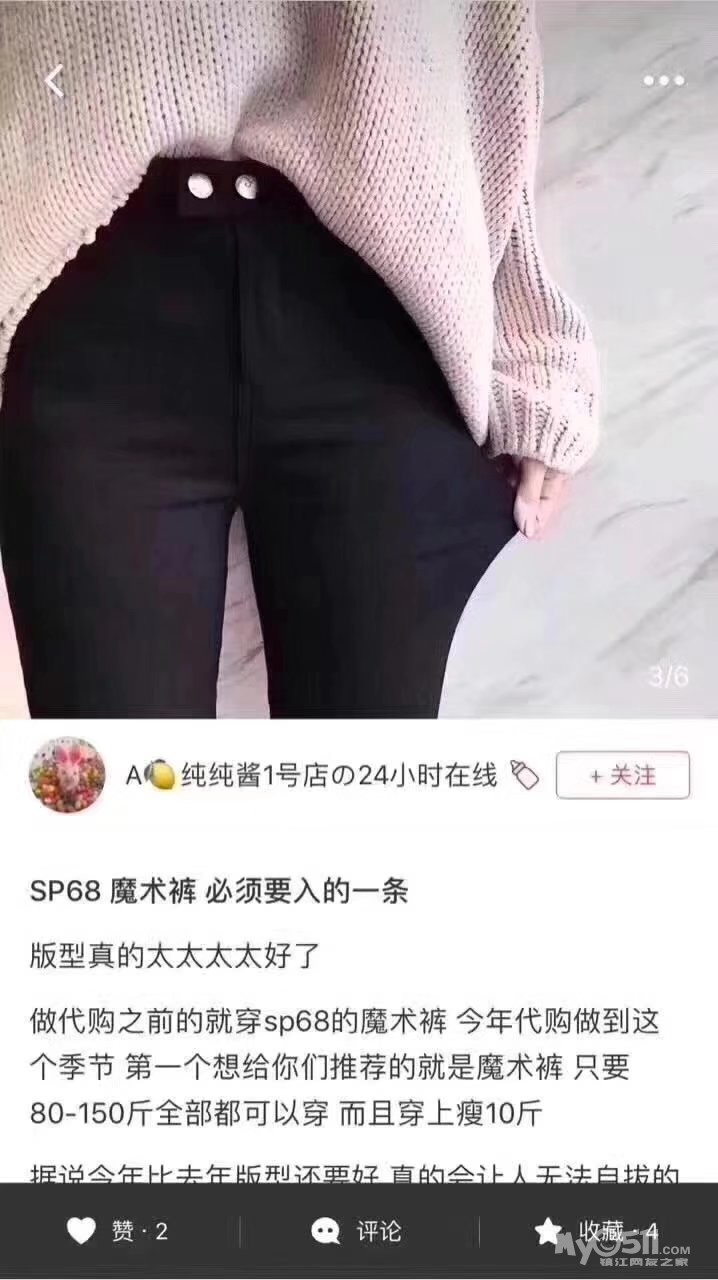Open the three-dot overflow menu
This screenshot has height=1280, width=718.
[664, 81]
